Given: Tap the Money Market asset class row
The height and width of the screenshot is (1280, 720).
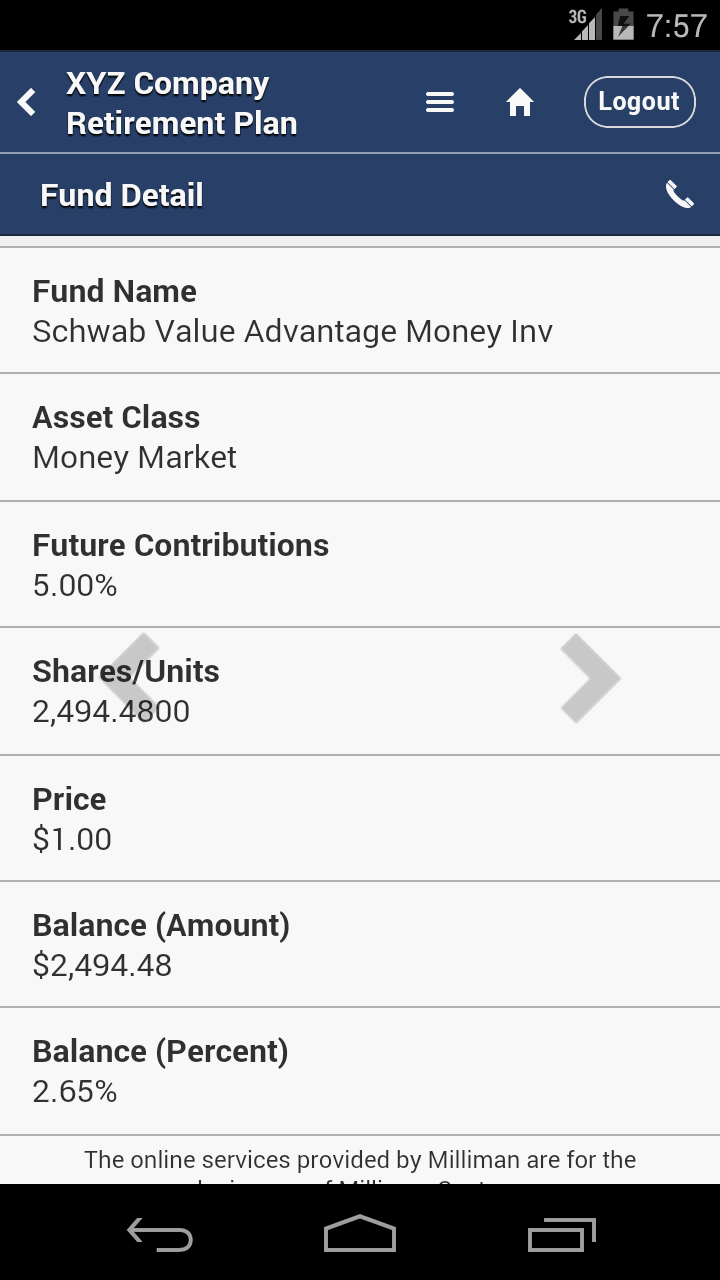Looking at the screenshot, I should [x=135, y=457].
